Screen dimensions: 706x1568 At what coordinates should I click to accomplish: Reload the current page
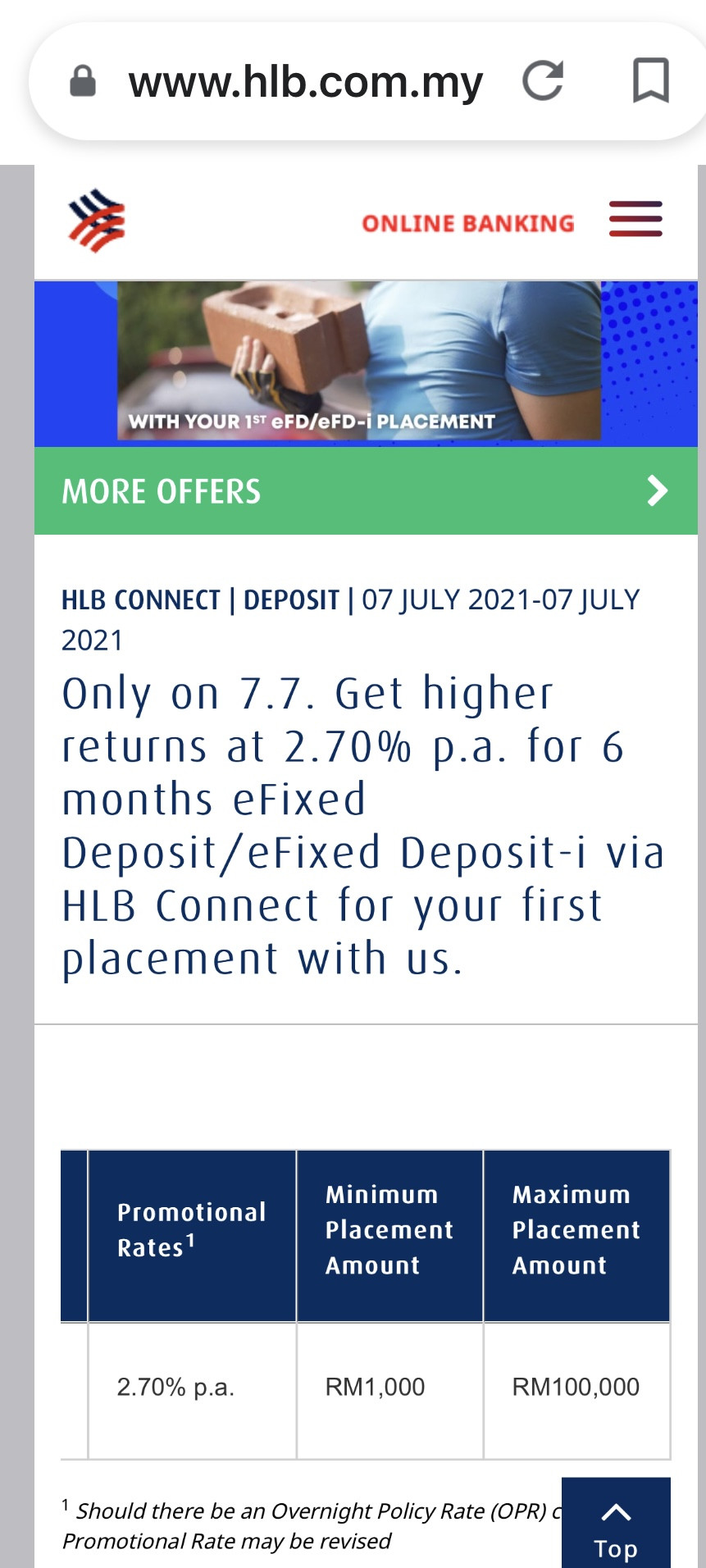543,80
